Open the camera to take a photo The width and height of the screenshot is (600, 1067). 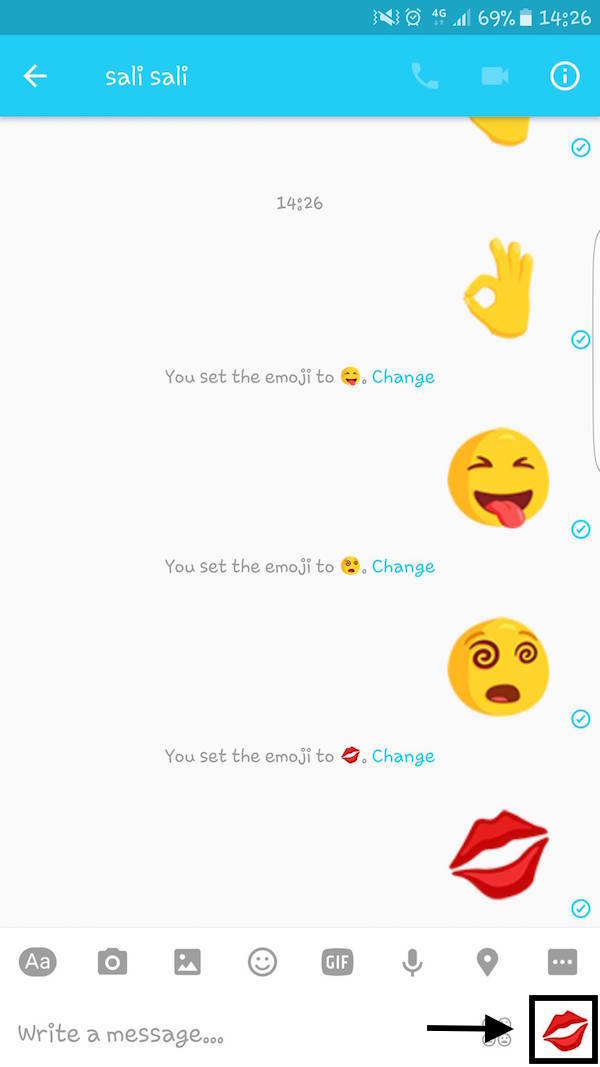point(112,962)
